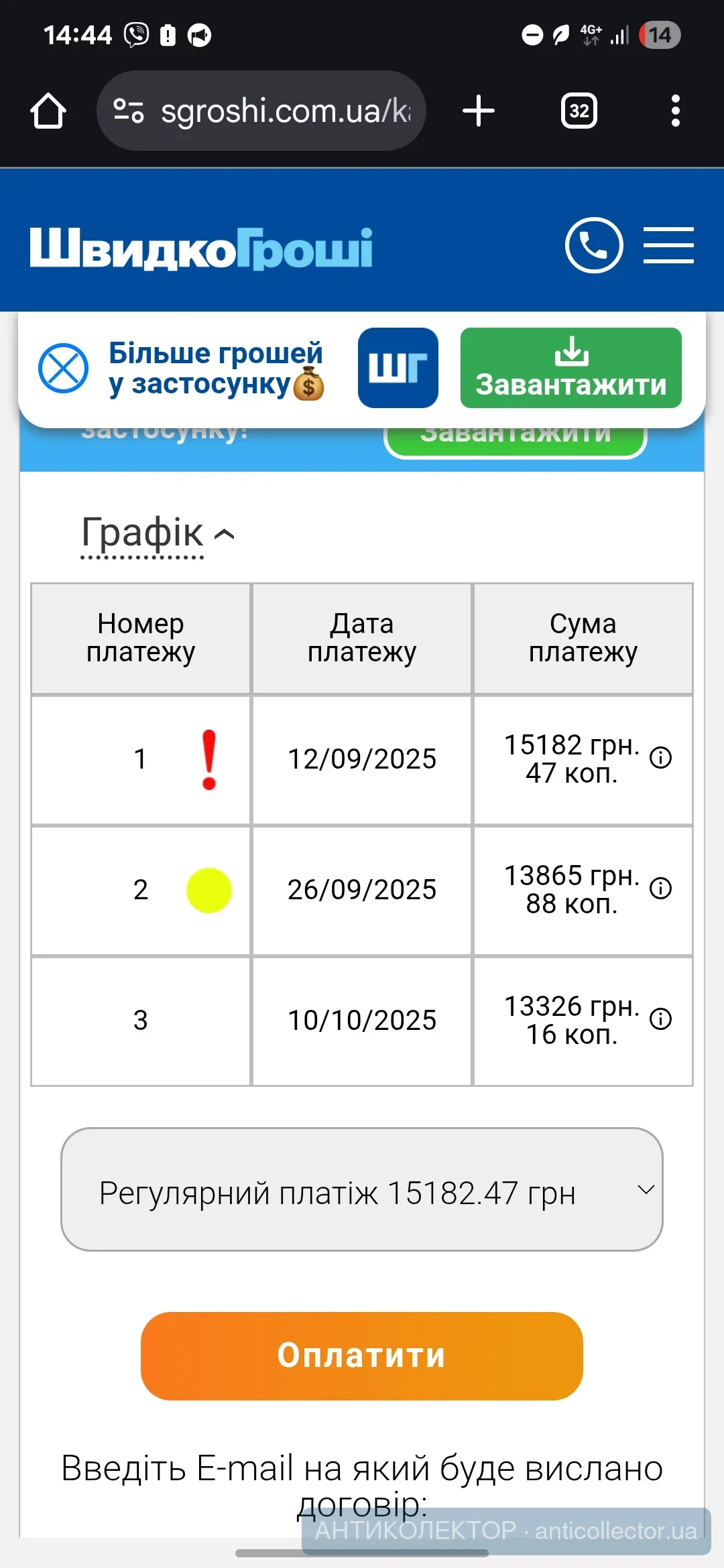This screenshot has height=1568, width=724.
Task: Go to the browser home page
Action: [48, 111]
